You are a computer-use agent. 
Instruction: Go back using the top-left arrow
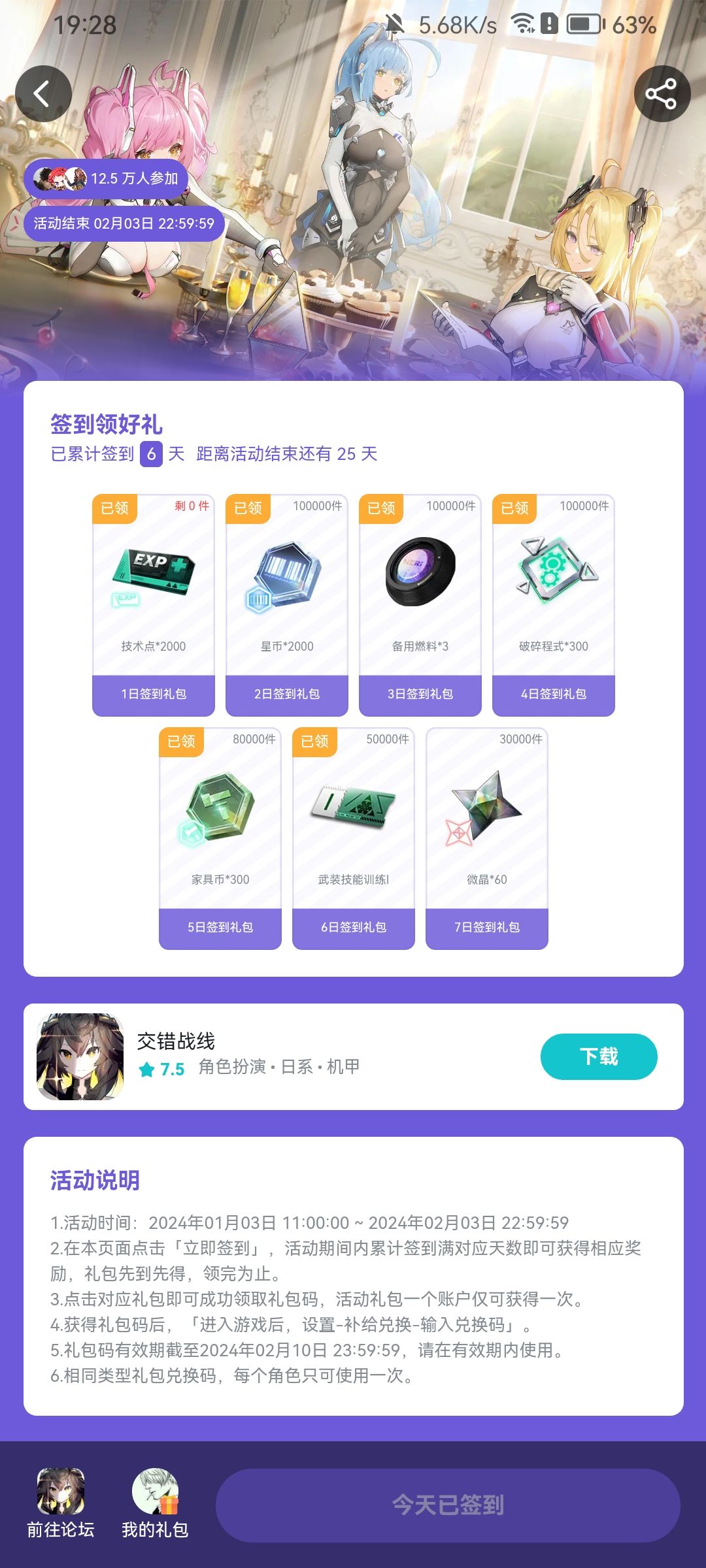click(x=43, y=94)
